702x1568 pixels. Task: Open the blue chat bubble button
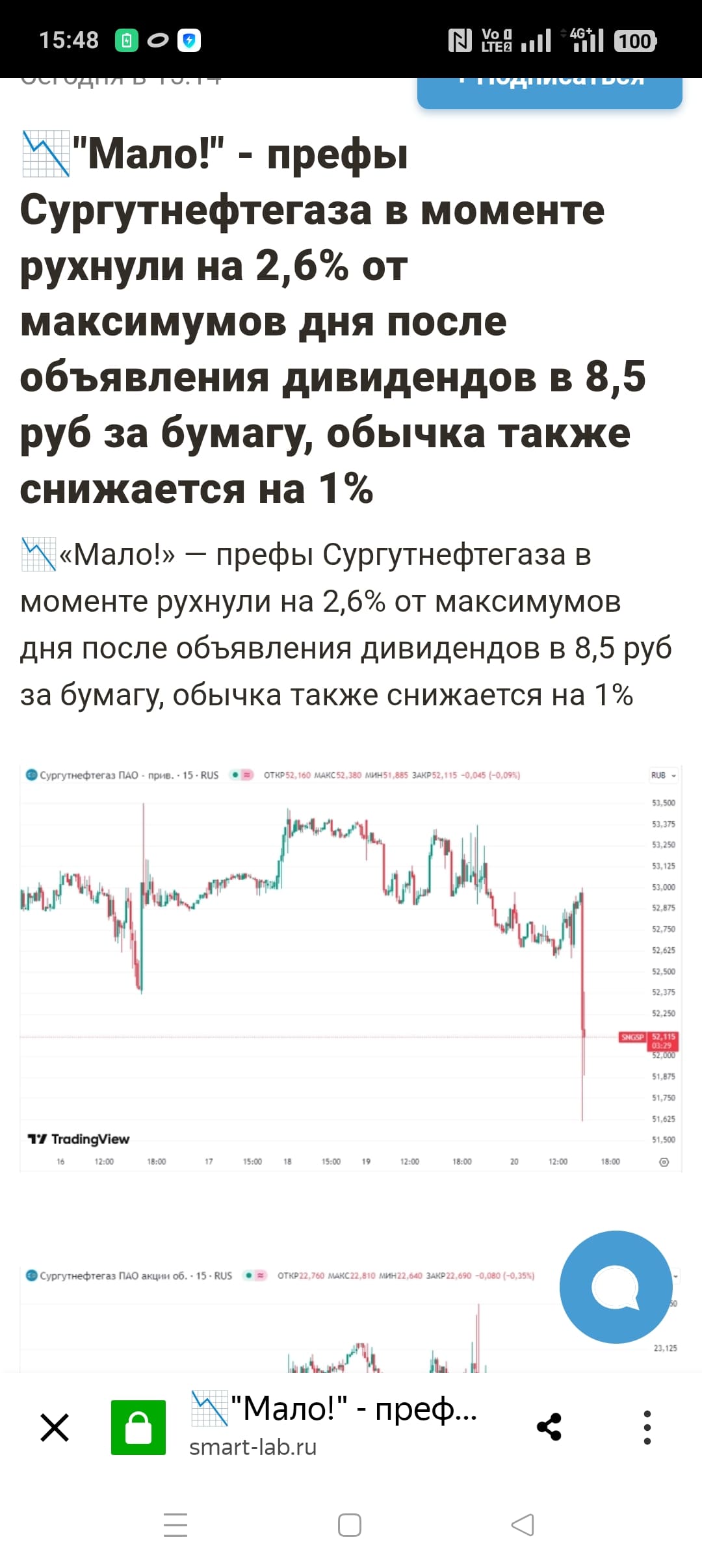[616, 1287]
